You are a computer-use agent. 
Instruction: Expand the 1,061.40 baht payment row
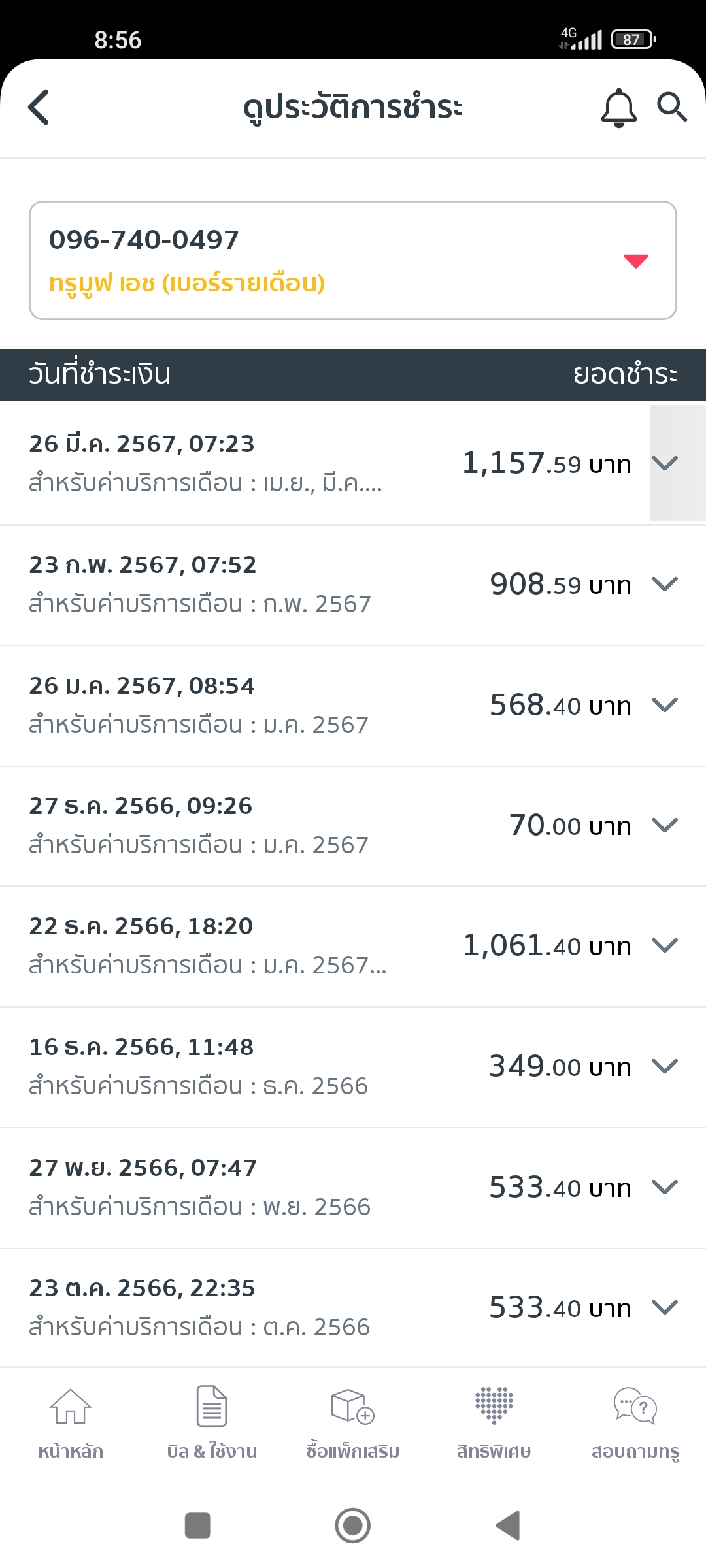665,945
